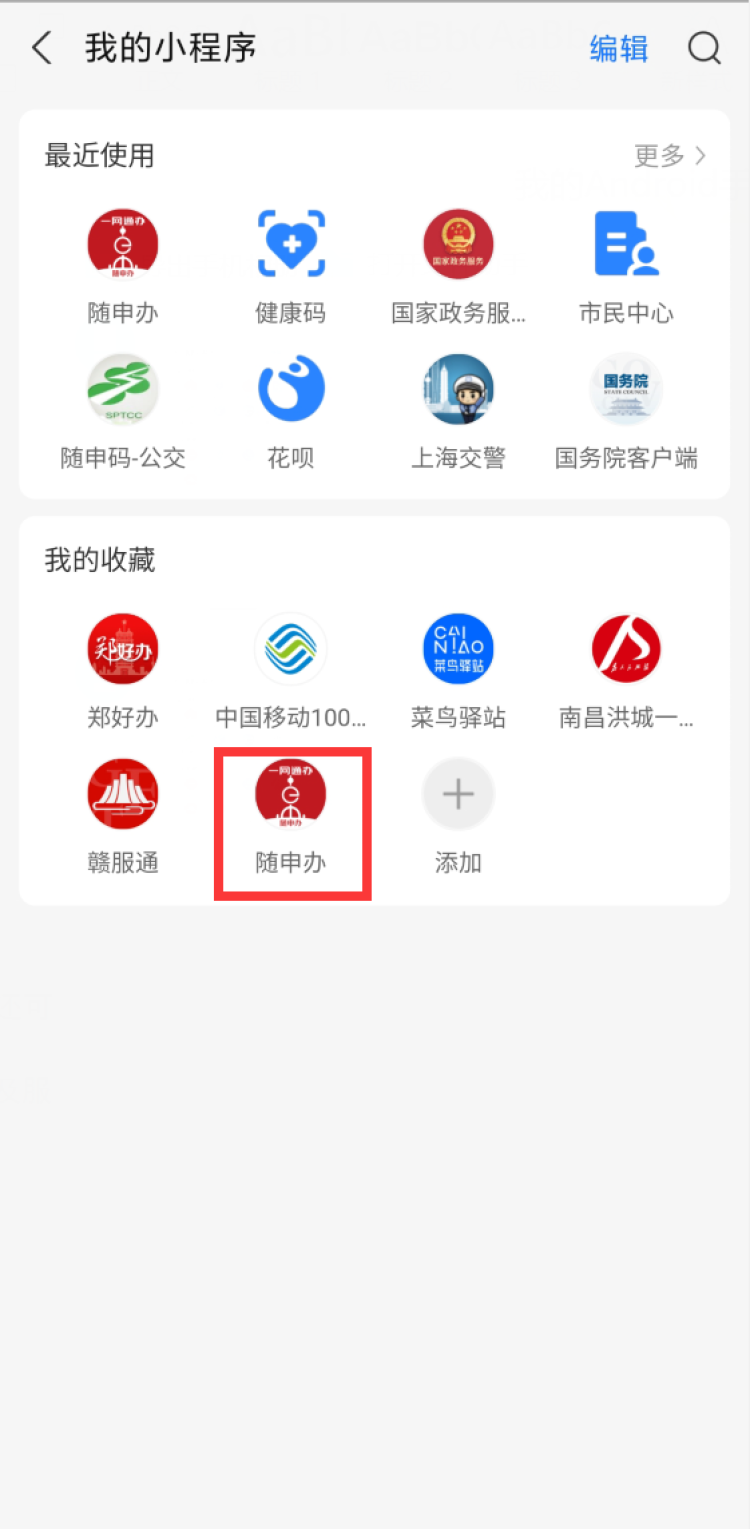Open 上海交警 mini program
750x1529 pixels.
pos(459,411)
